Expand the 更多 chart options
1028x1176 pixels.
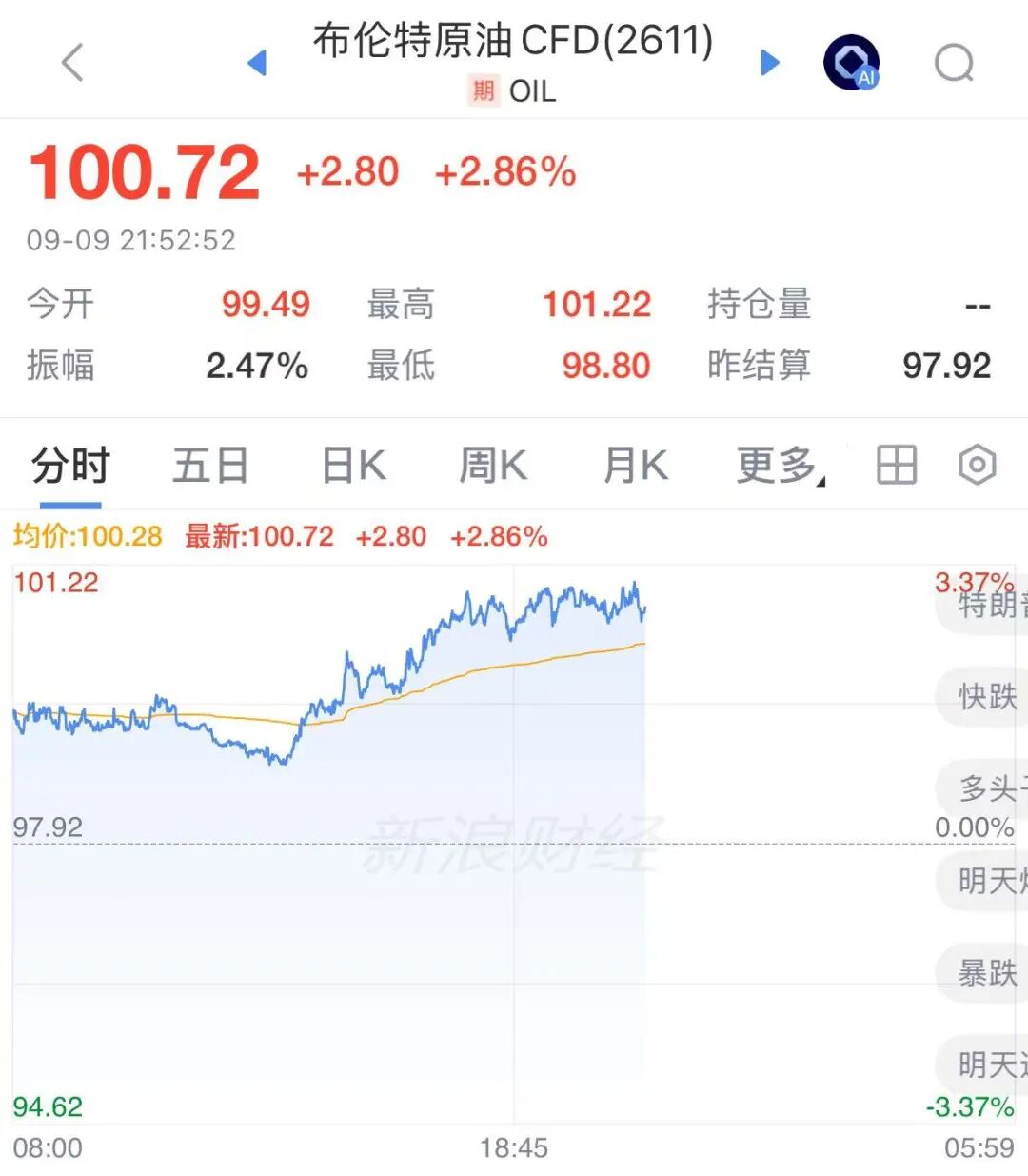(x=781, y=466)
